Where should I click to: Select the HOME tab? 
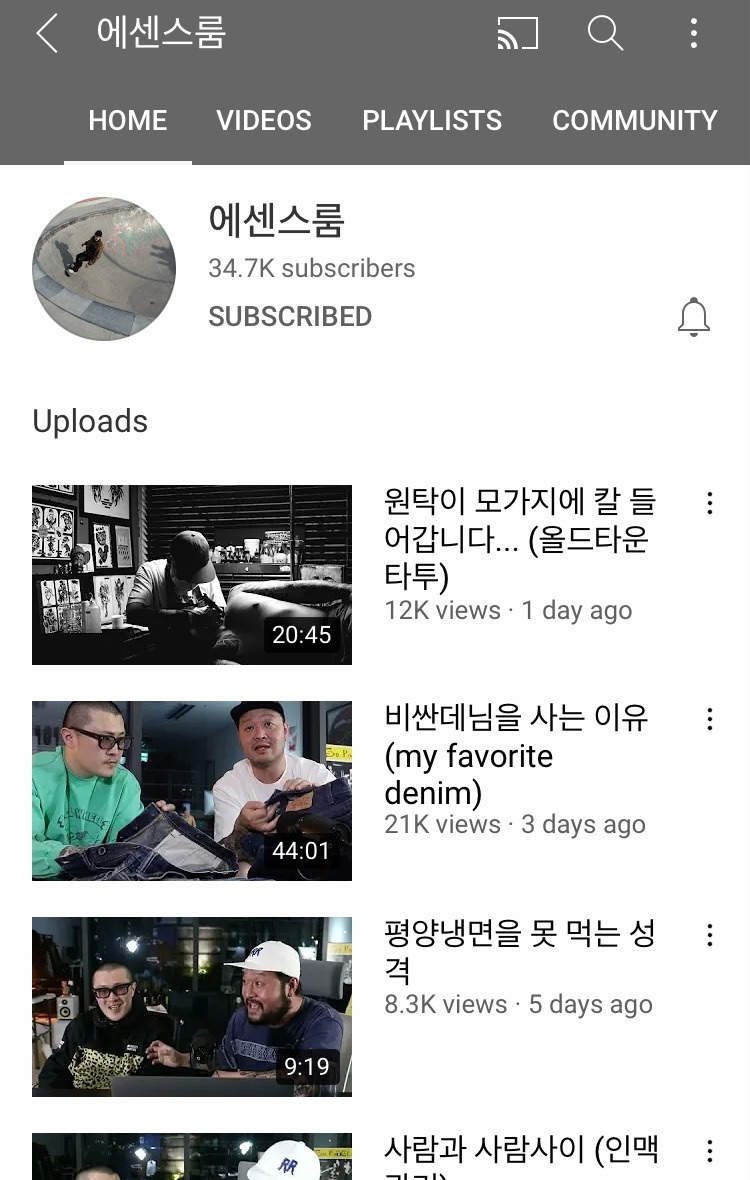pos(128,120)
